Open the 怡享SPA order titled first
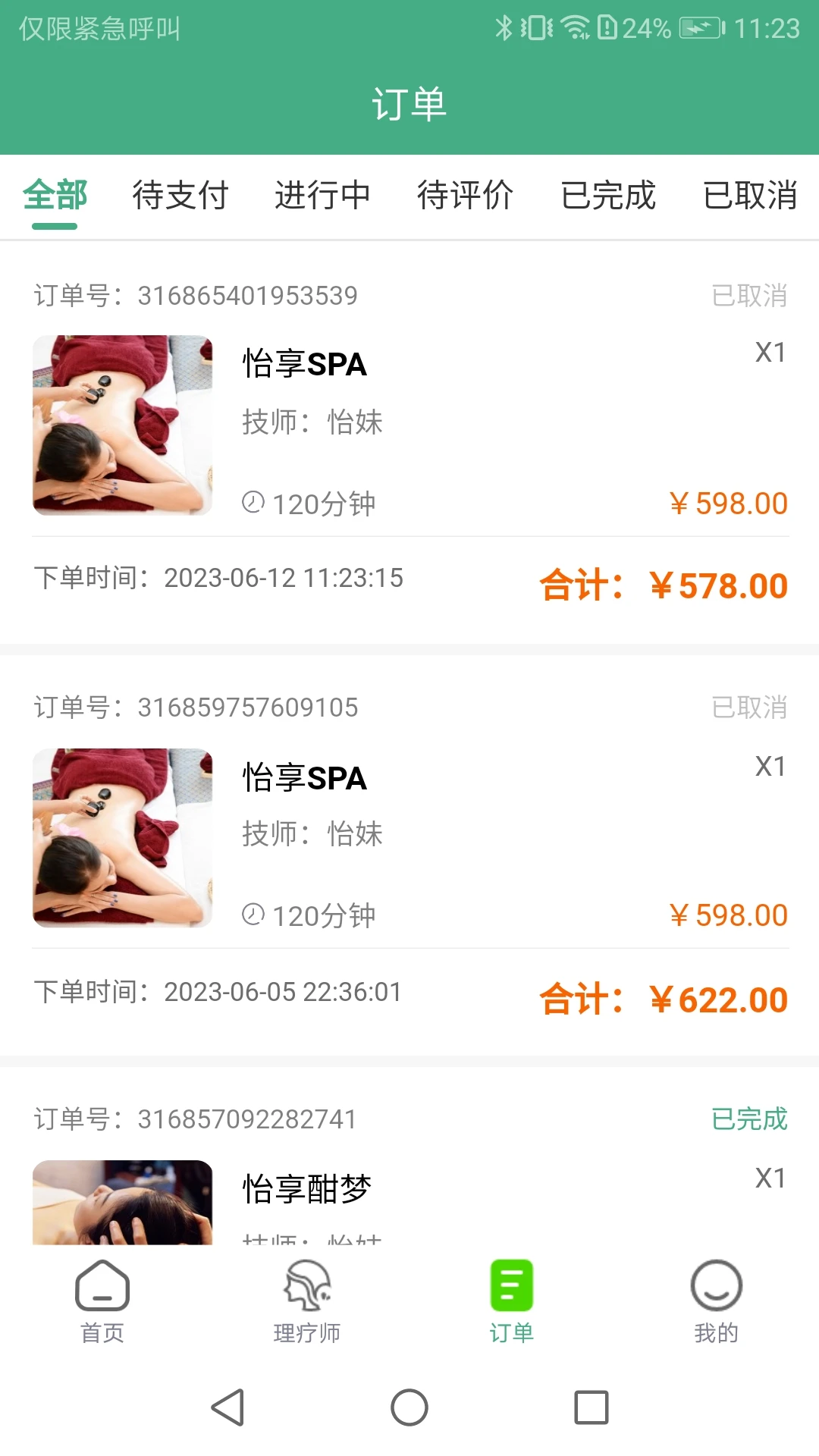The image size is (819, 1456). coord(305,365)
